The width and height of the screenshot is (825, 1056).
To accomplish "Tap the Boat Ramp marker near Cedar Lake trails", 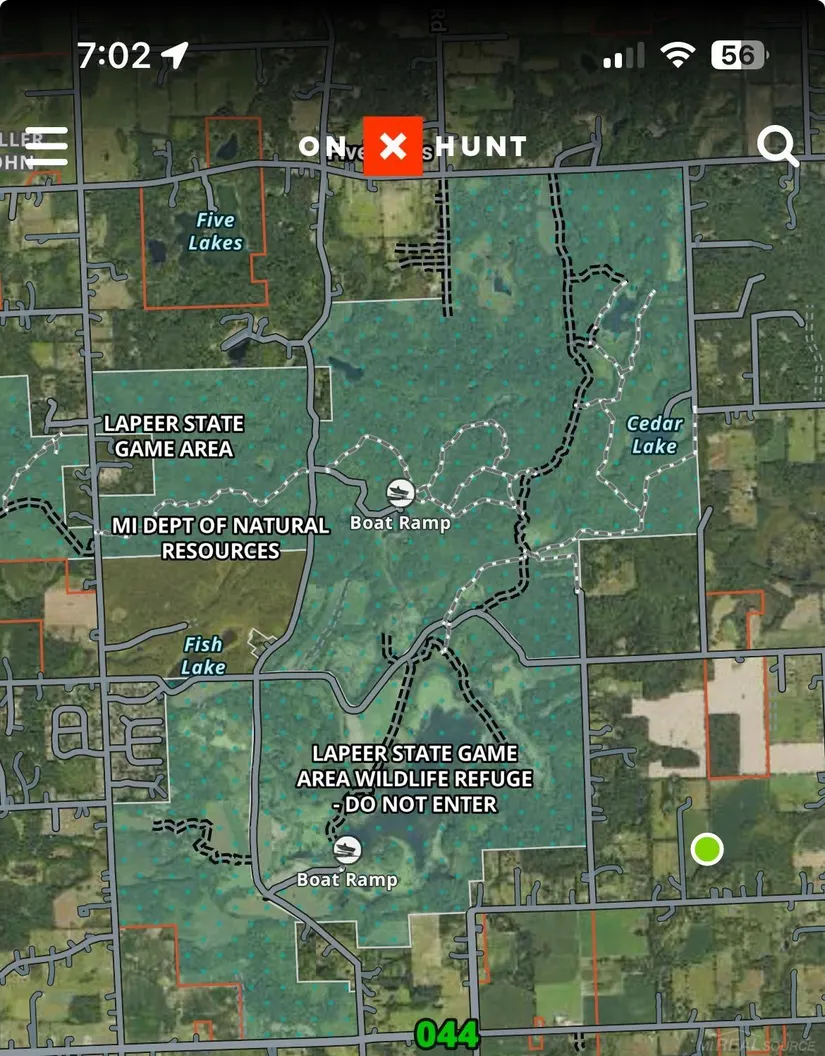I will pyautogui.click(x=400, y=493).
